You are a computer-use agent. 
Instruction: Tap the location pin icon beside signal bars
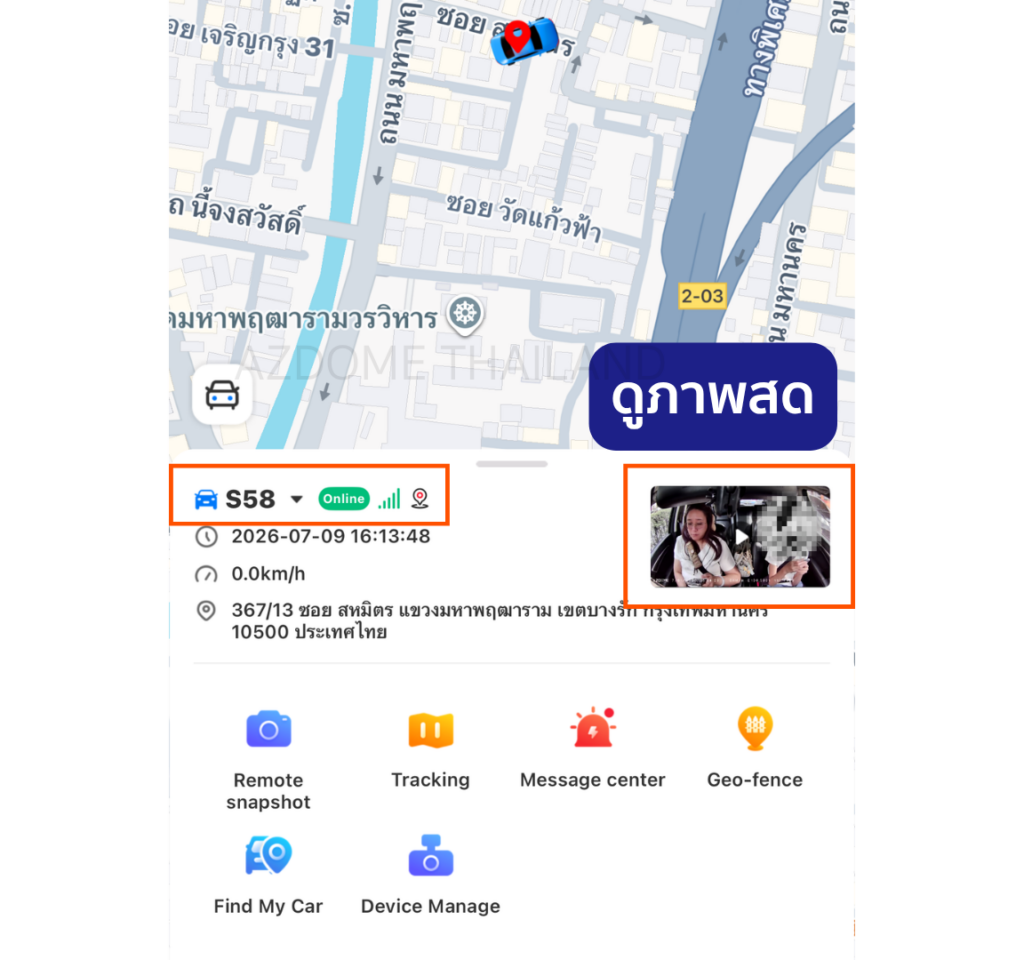coord(420,499)
